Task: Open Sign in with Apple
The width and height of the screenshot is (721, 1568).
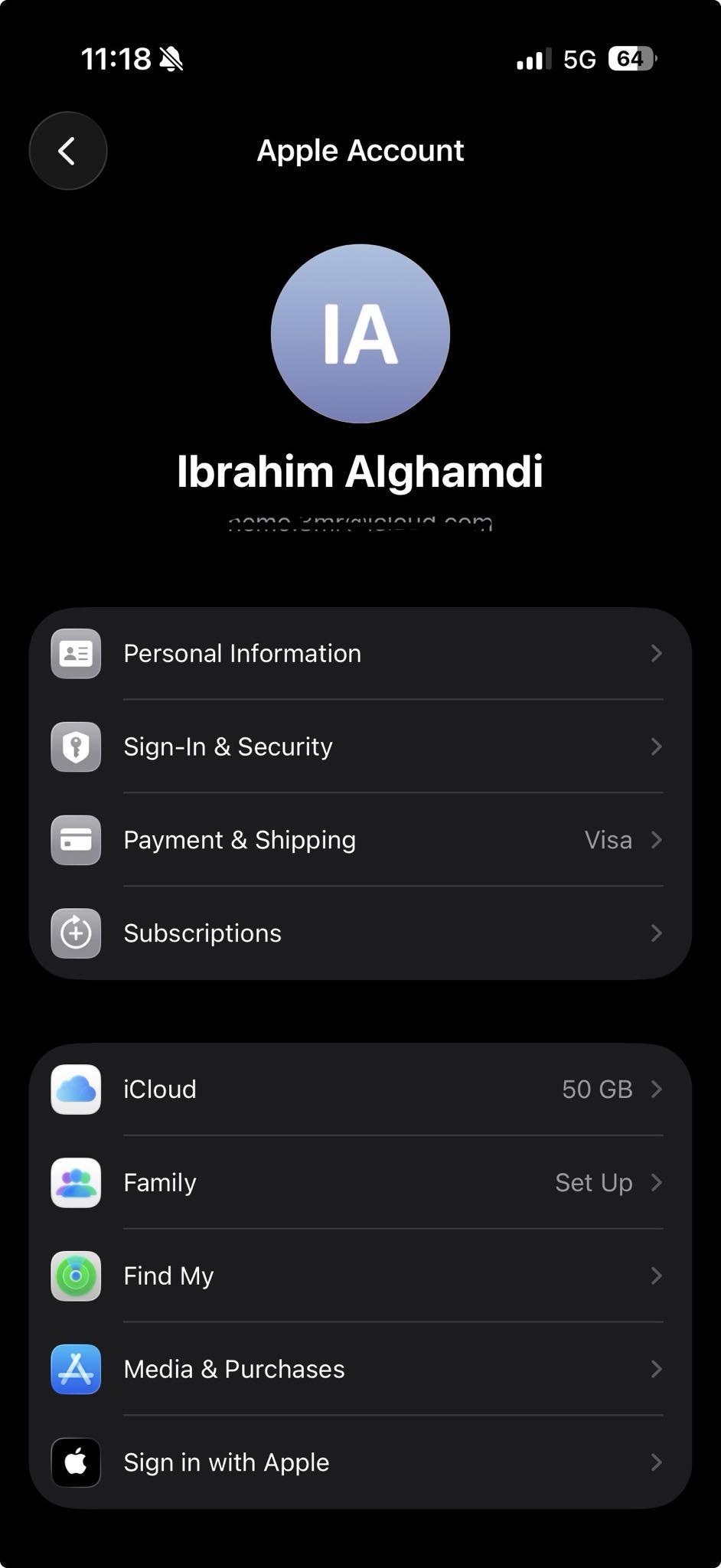Action: click(x=360, y=1462)
